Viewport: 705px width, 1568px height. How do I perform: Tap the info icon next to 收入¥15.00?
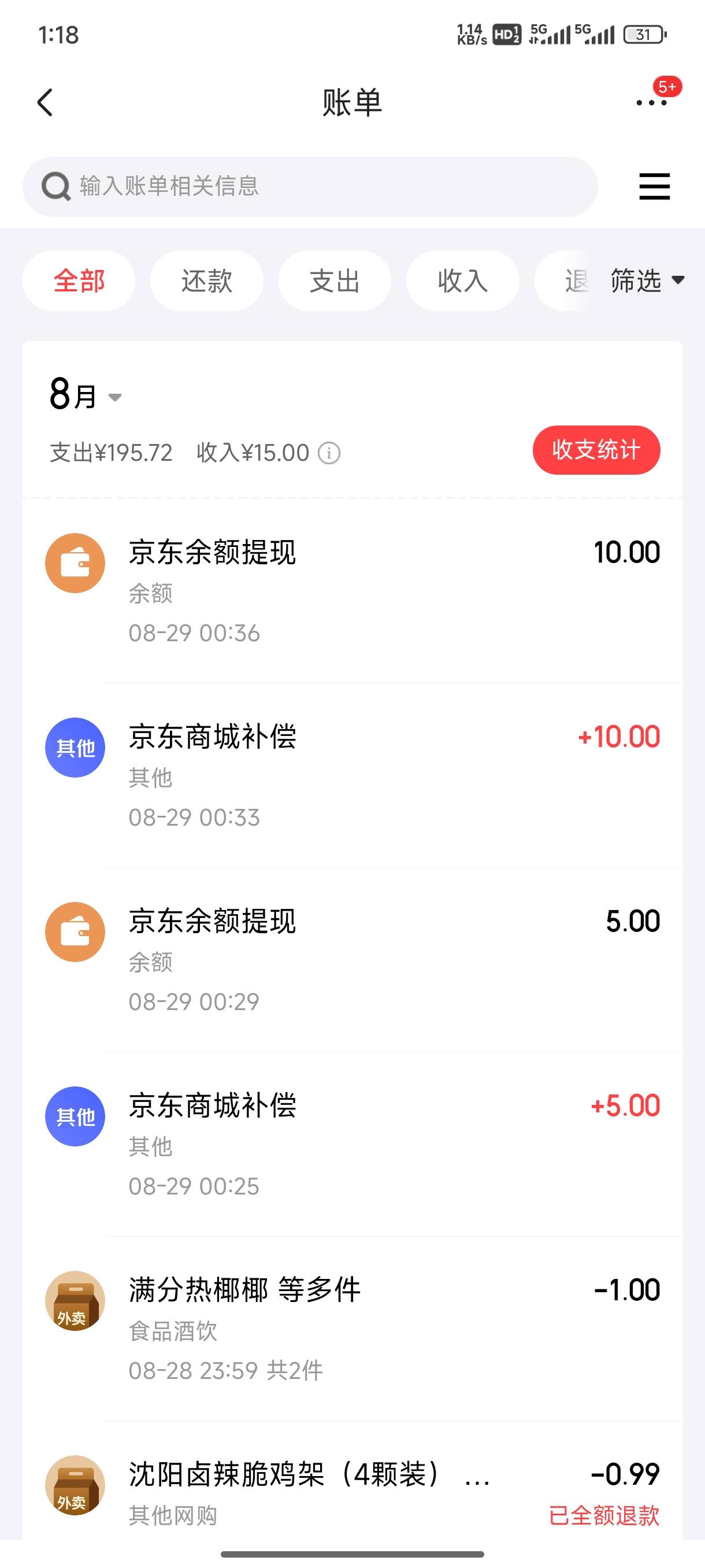point(330,453)
